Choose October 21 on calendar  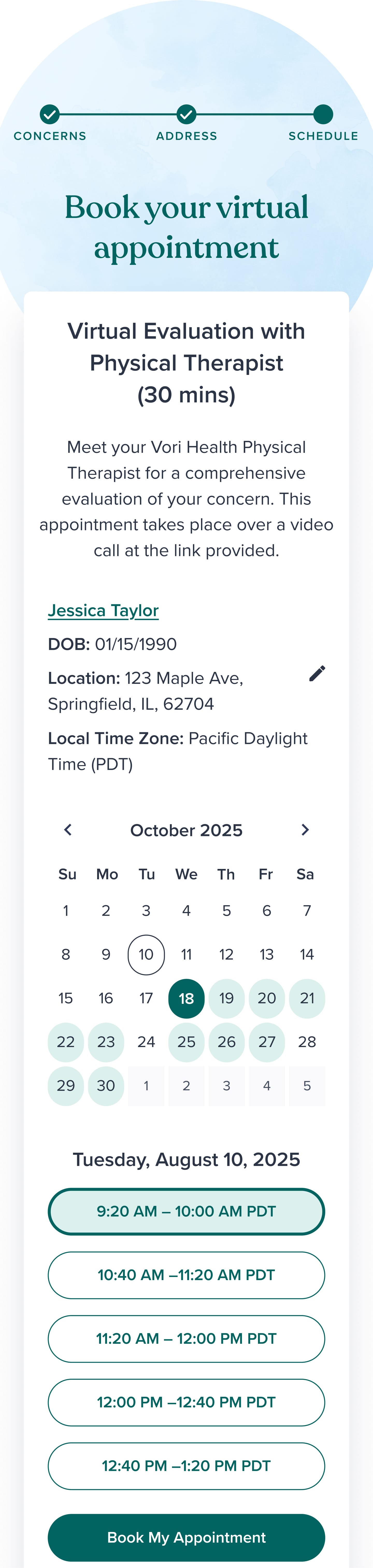(x=307, y=998)
